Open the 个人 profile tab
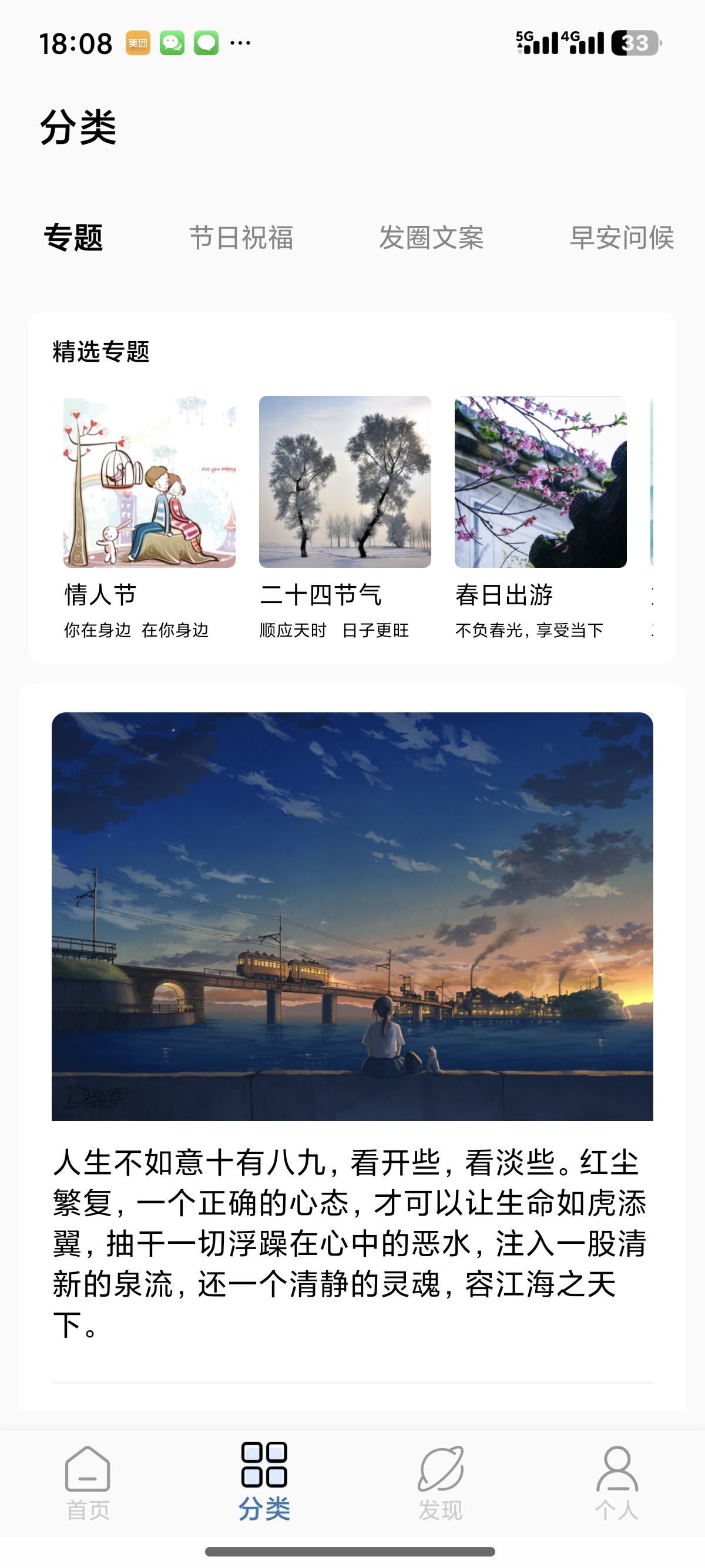This screenshot has width=705, height=1568. tap(617, 1482)
